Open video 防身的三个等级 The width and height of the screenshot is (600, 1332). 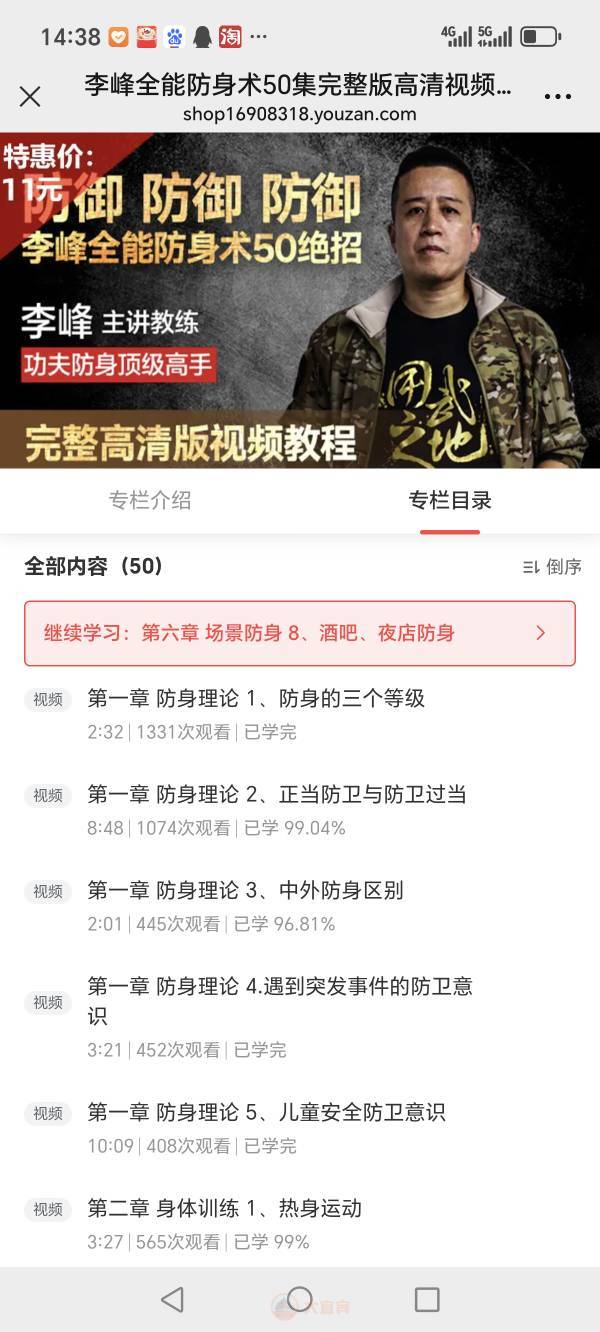point(256,699)
